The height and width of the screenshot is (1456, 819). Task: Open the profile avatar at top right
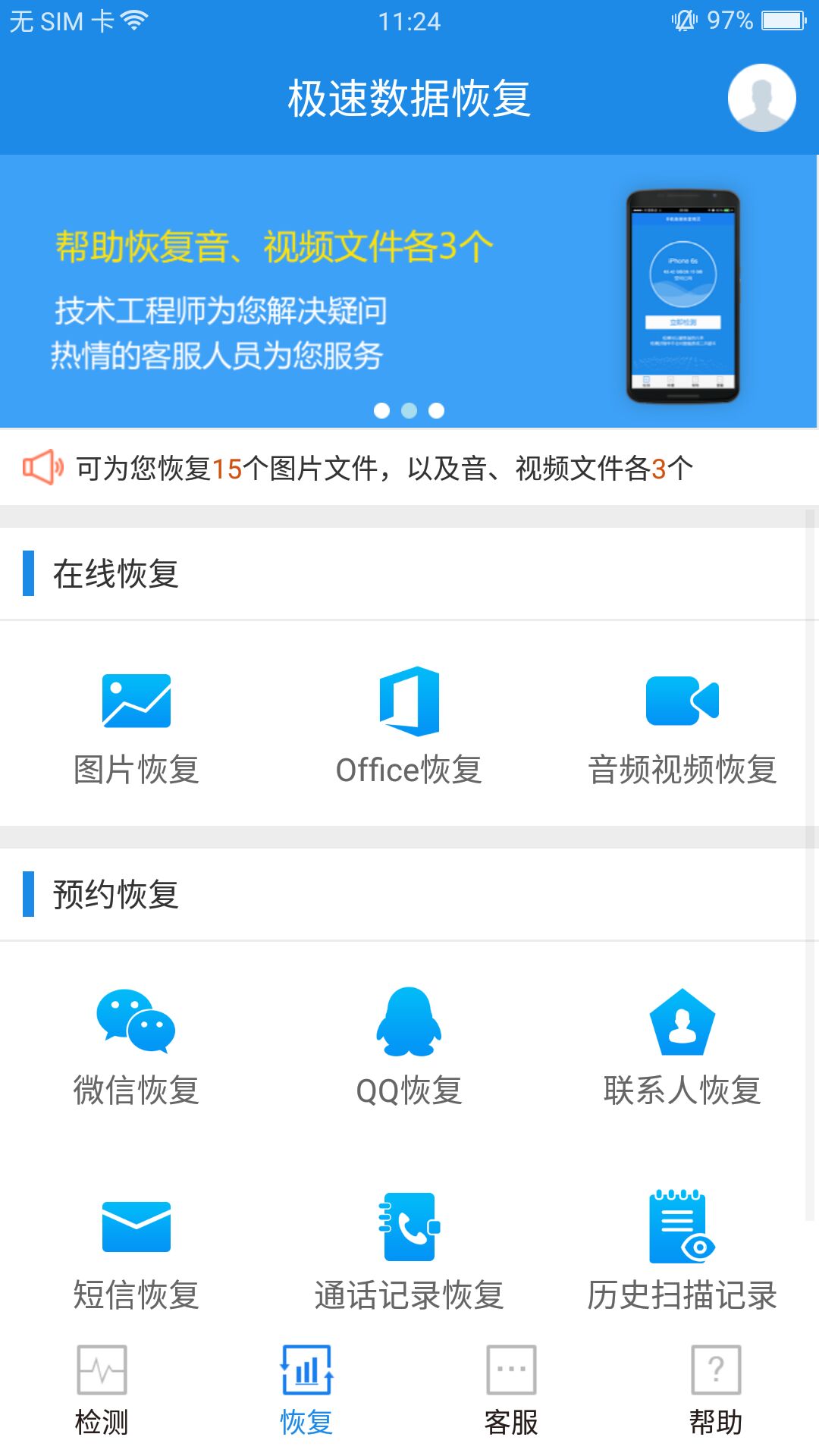[762, 97]
